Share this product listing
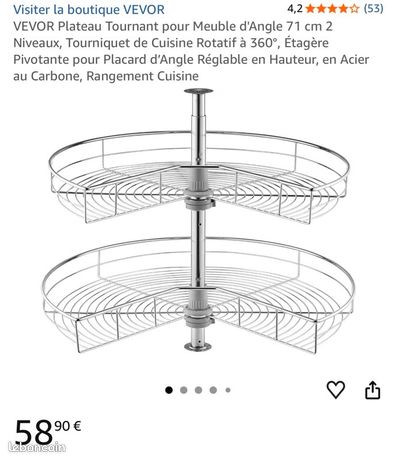 tap(373, 390)
